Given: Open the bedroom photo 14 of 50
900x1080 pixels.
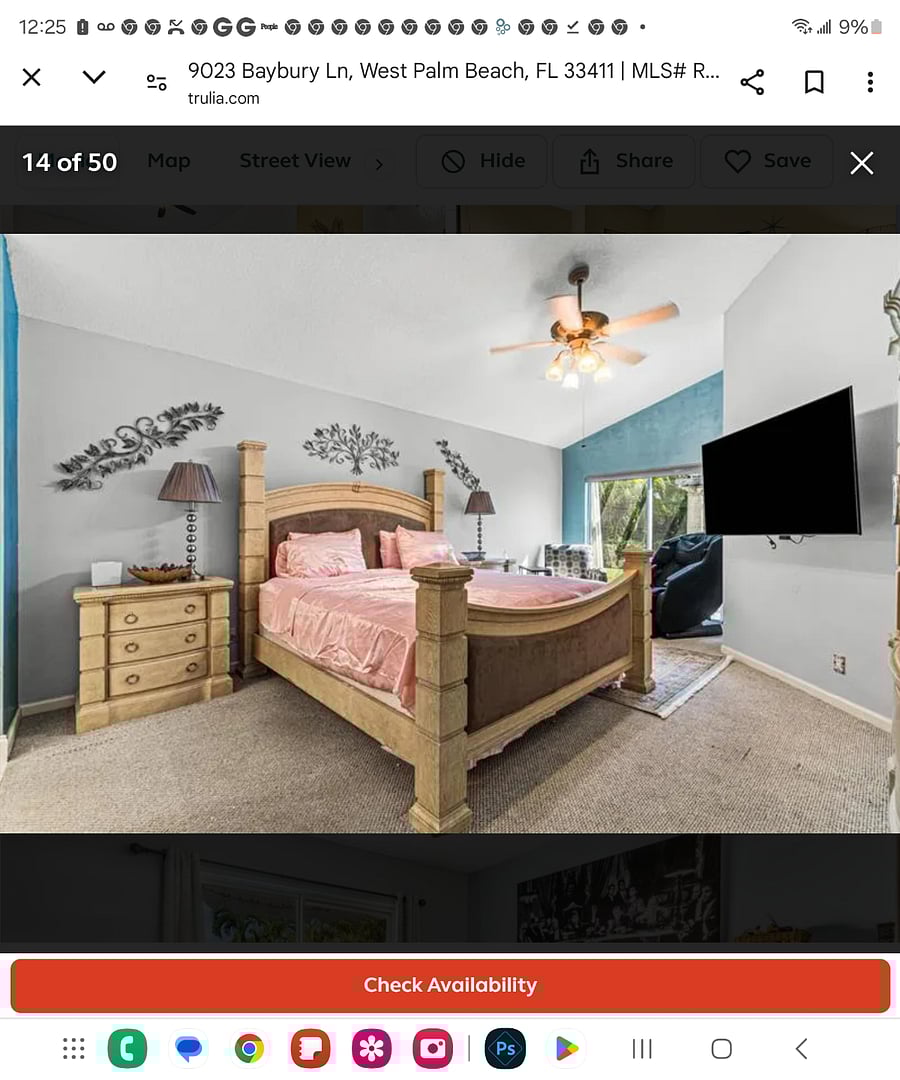Looking at the screenshot, I should click(450, 533).
